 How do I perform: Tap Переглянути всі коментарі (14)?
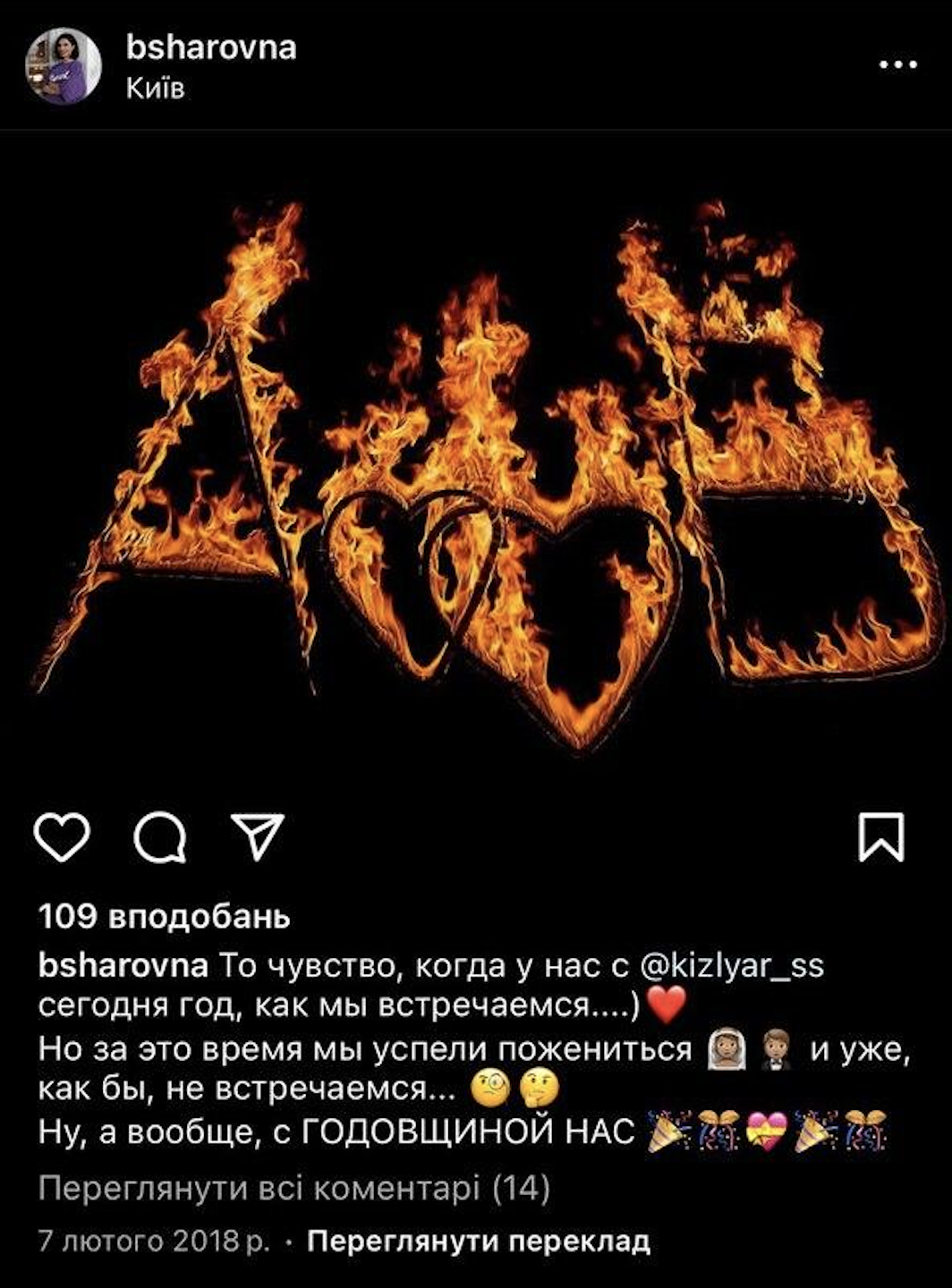294,1188
